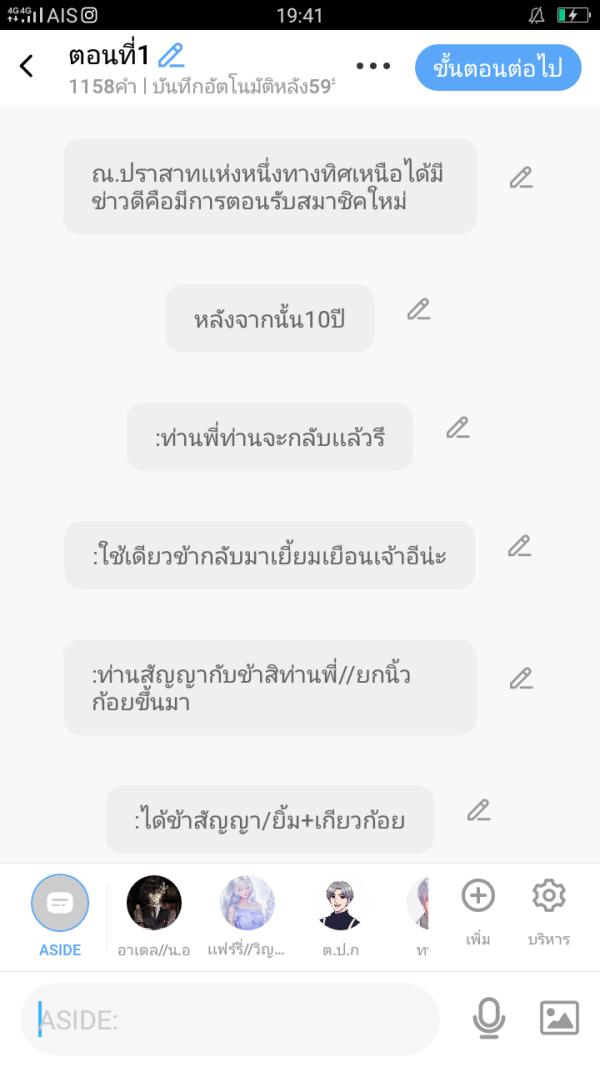
Task: Tap the ขั้นตอนต่อไป button
Action: tap(498, 67)
